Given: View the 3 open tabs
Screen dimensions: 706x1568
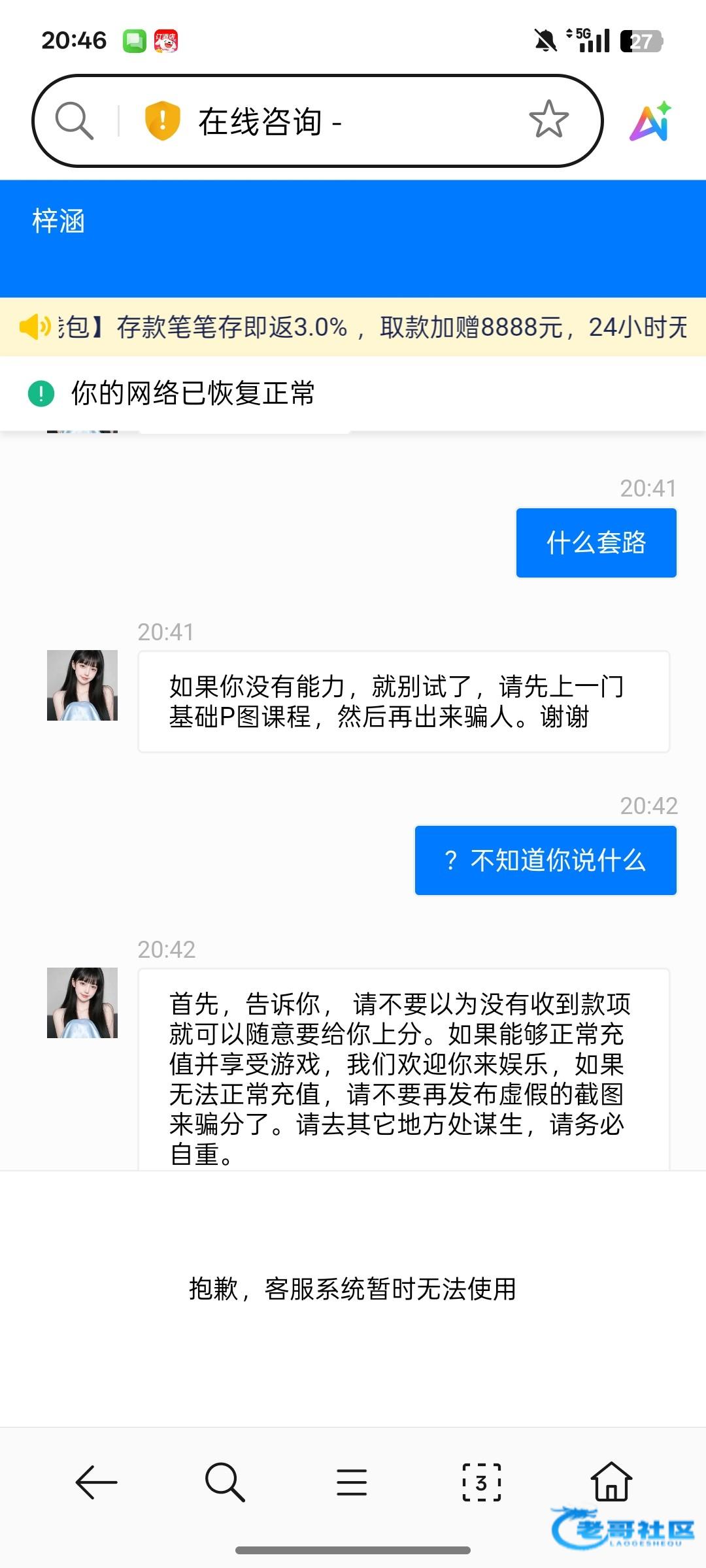Looking at the screenshot, I should pos(482,1482).
